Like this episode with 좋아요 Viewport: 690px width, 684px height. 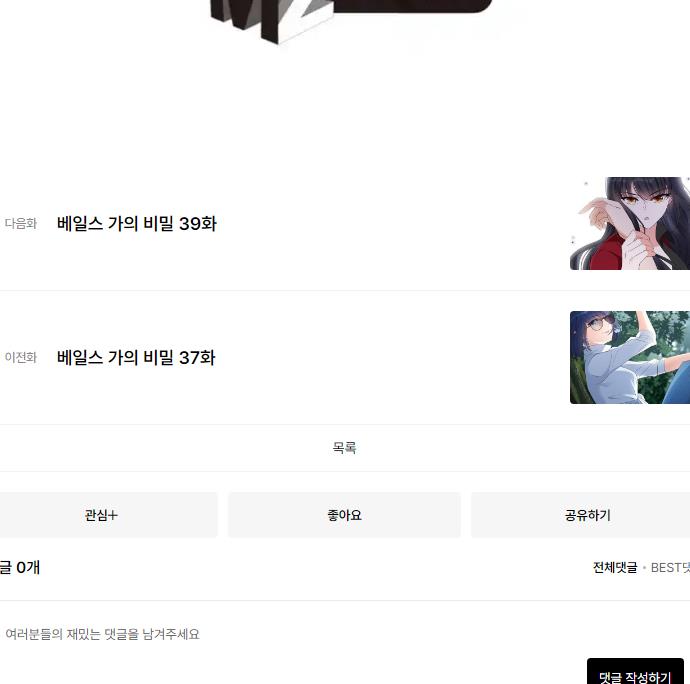(344, 515)
